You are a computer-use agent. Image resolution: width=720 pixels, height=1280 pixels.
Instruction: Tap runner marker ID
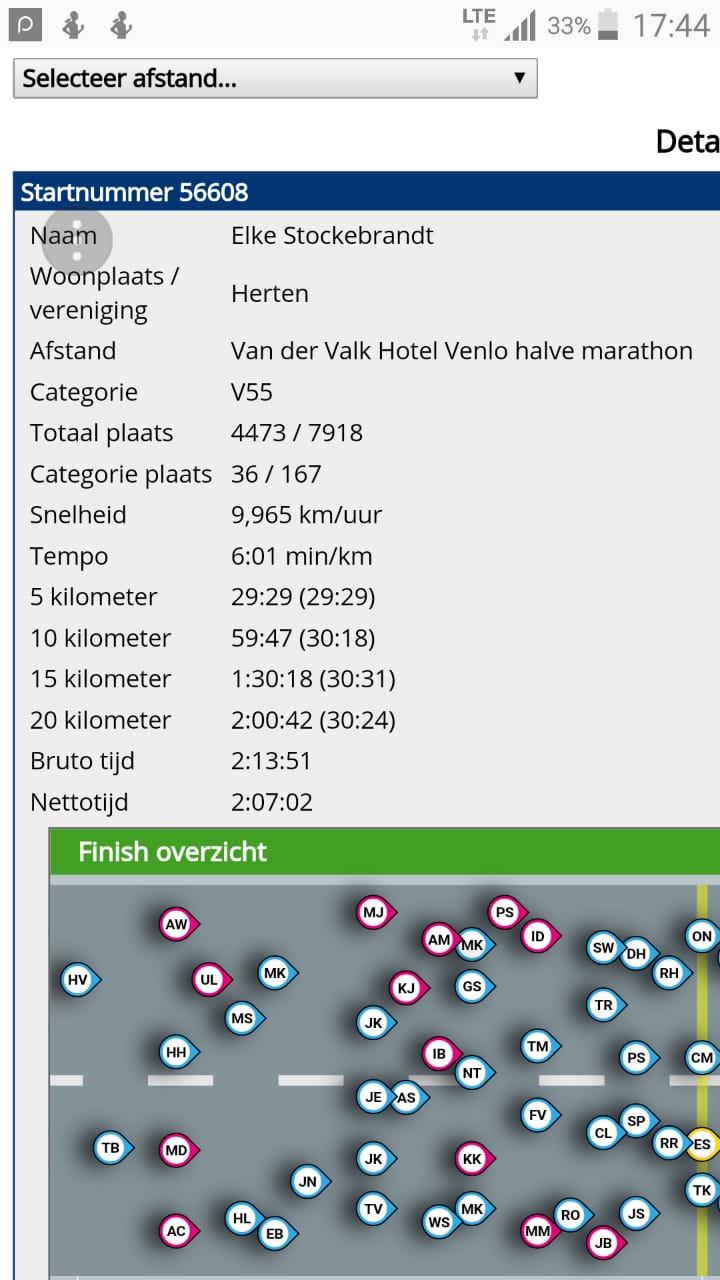tap(540, 936)
